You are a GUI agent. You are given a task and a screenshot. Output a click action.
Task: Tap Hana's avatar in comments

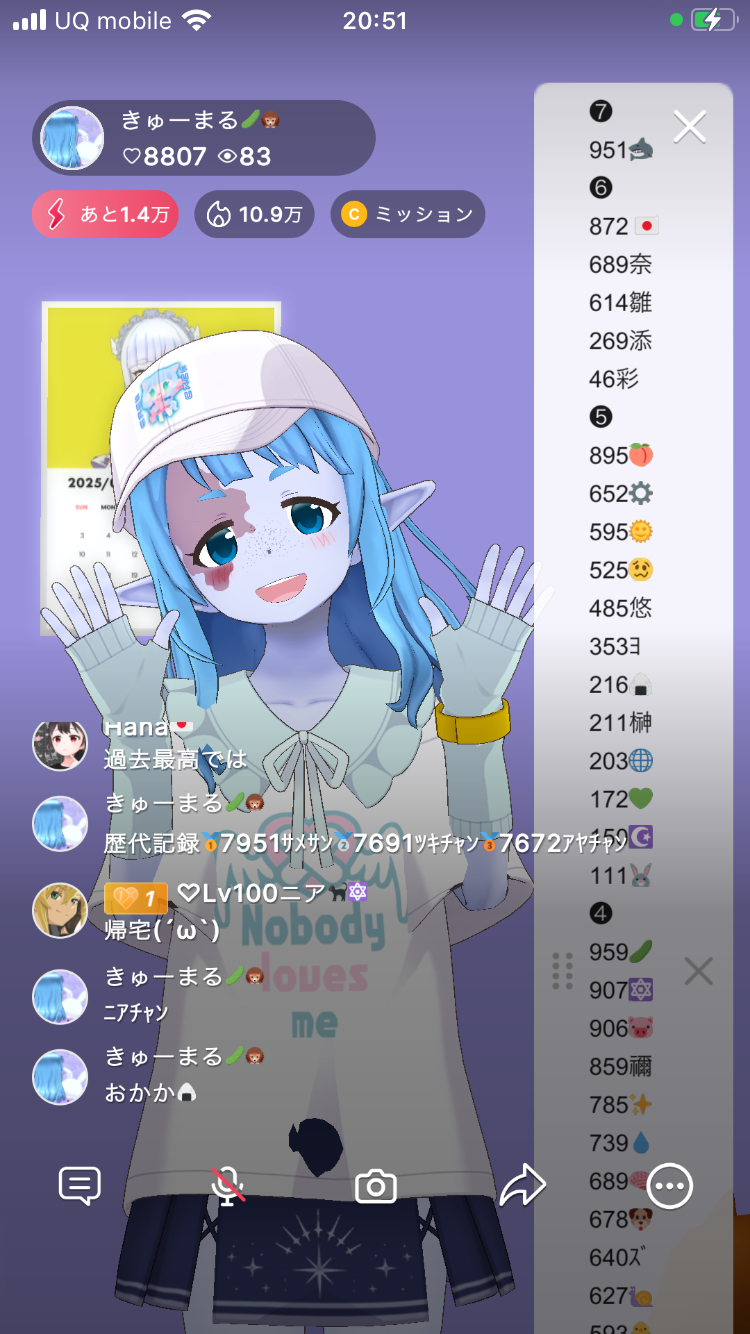[x=60, y=743]
